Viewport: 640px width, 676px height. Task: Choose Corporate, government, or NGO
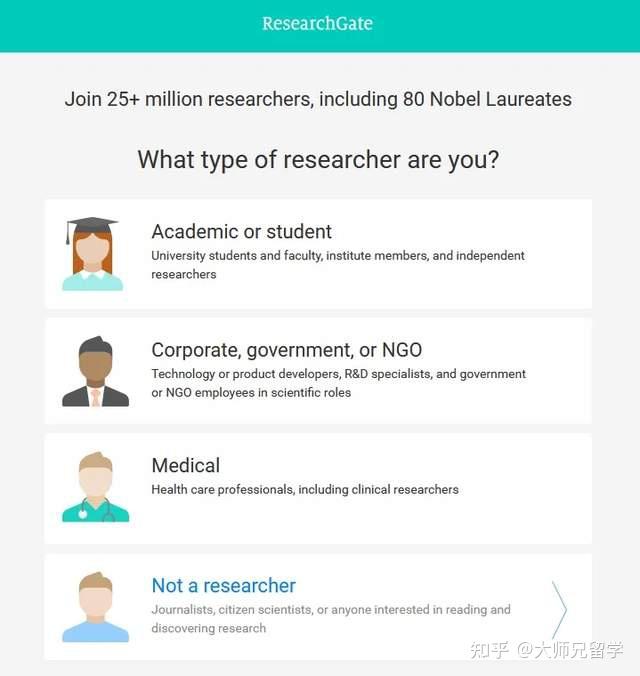pyautogui.click(x=318, y=371)
